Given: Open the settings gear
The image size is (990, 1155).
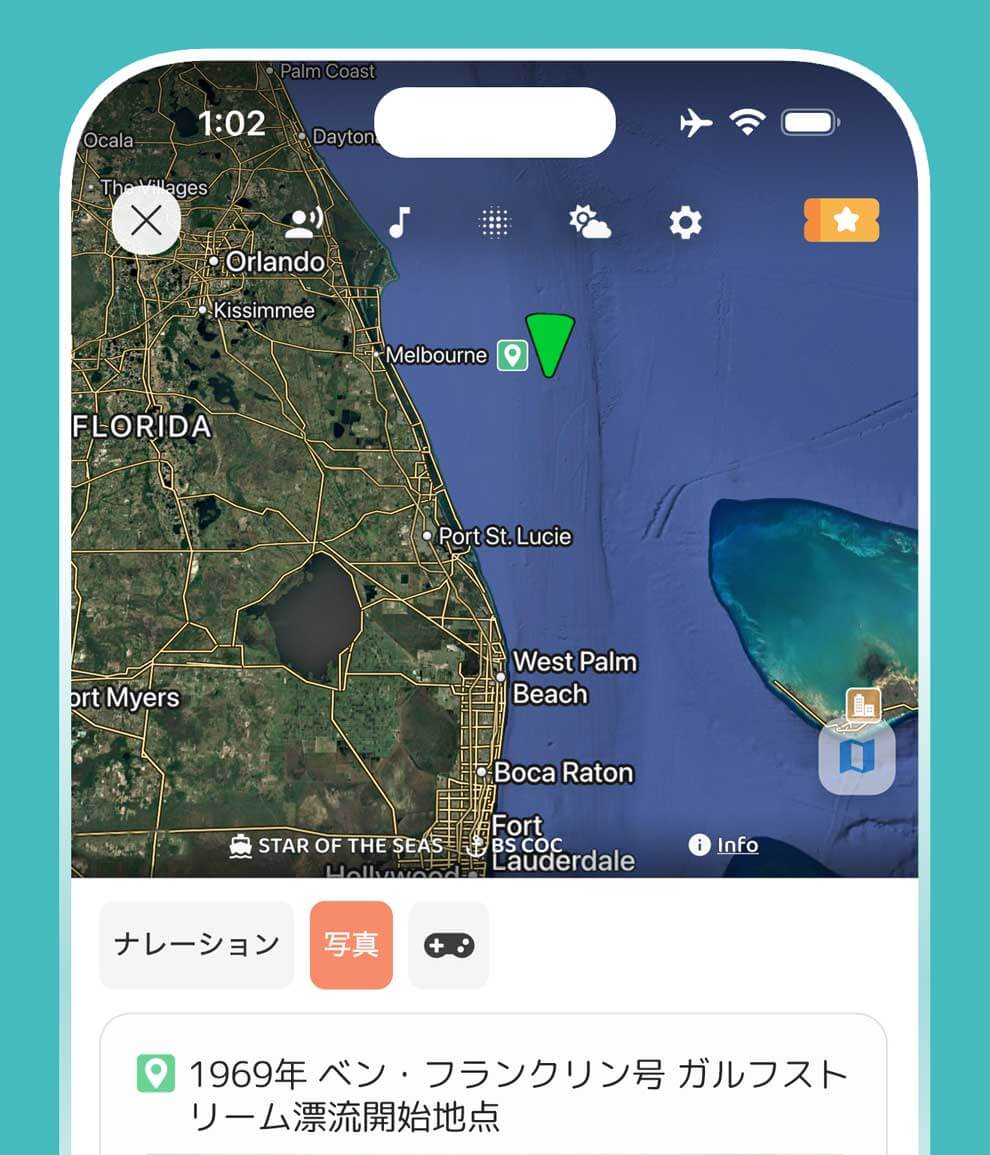Looking at the screenshot, I should click(685, 222).
